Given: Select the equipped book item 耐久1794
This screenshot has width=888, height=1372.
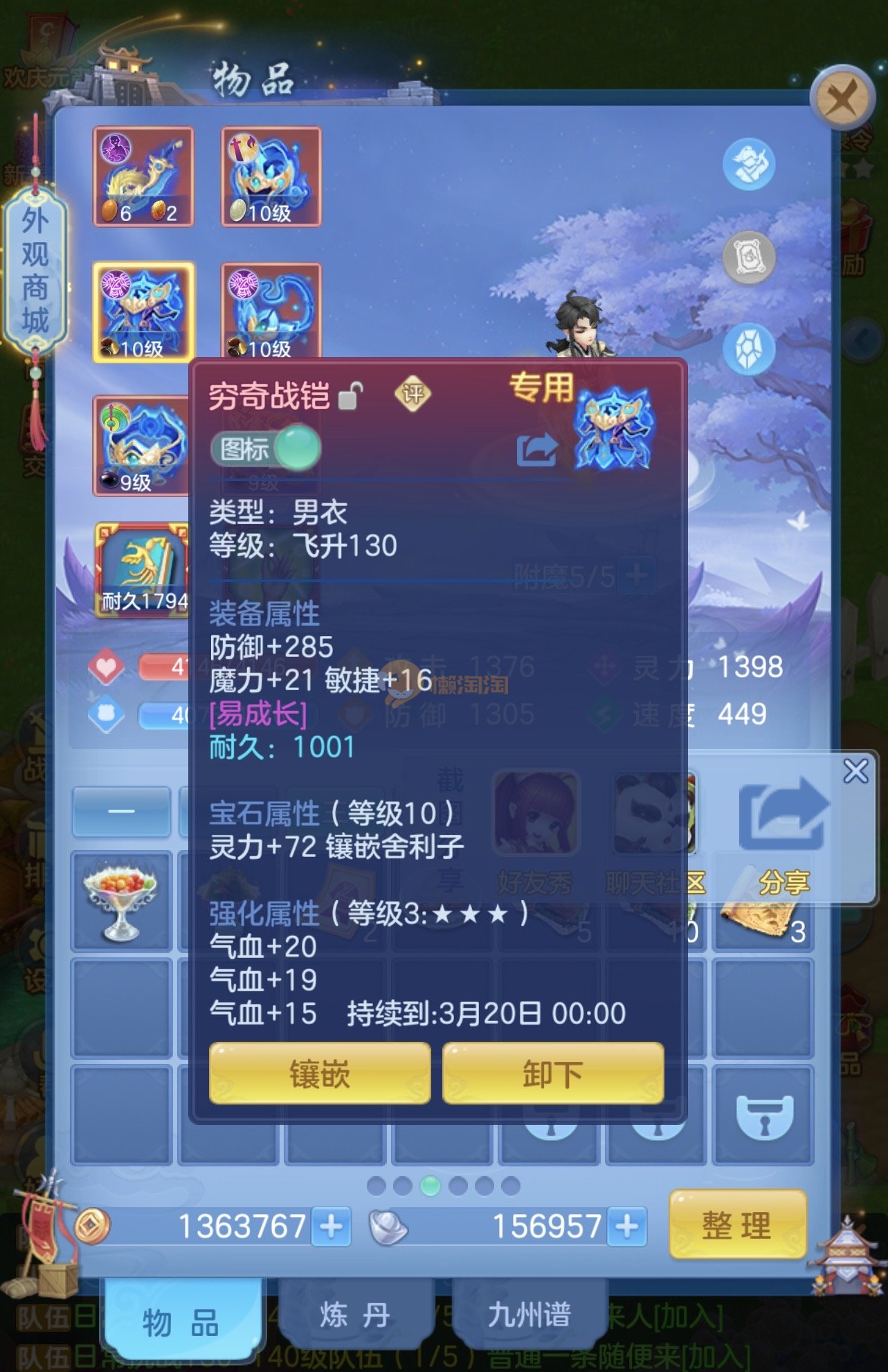Looking at the screenshot, I should (x=143, y=569).
